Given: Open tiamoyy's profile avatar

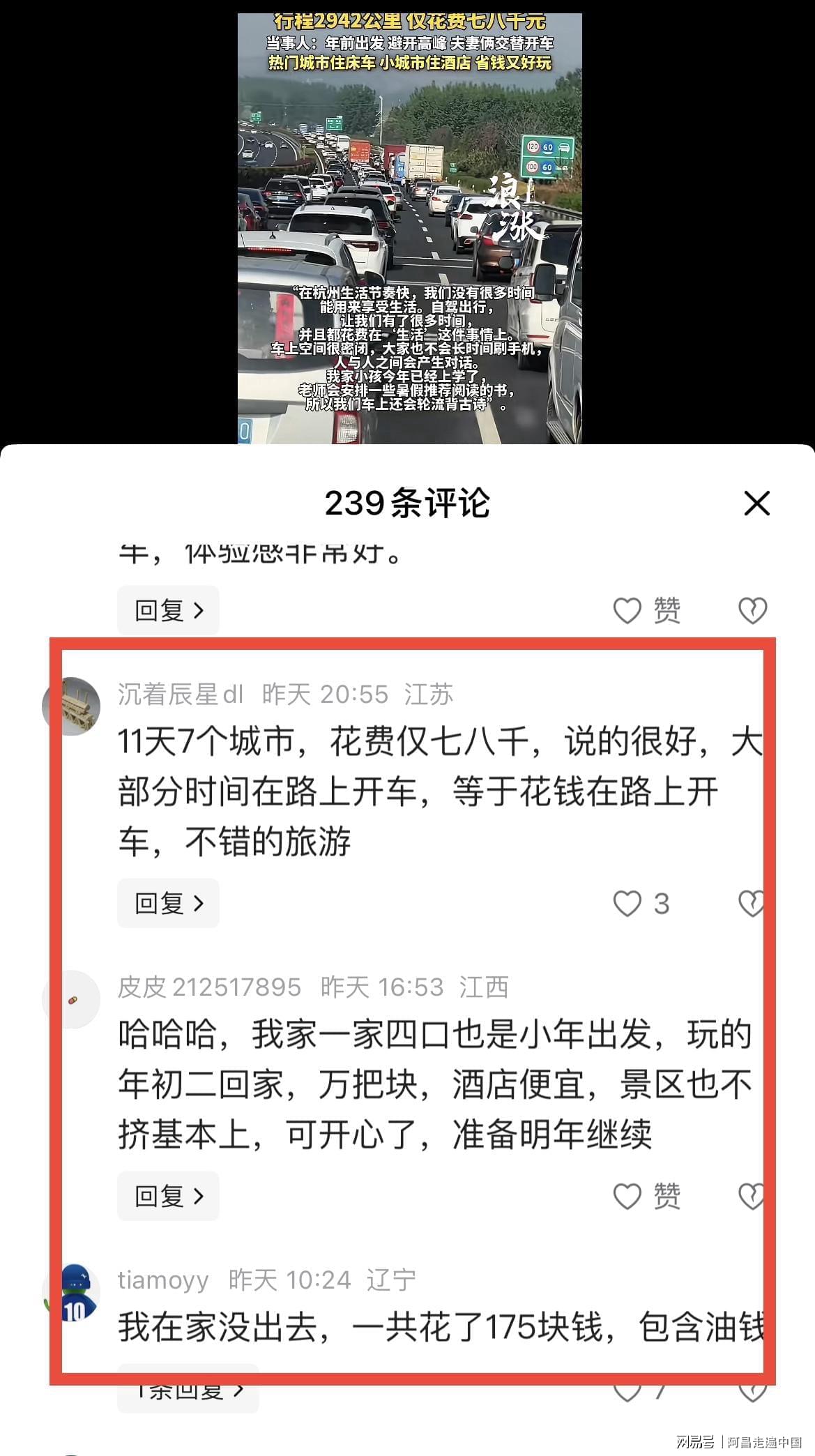Looking at the screenshot, I should (x=73, y=1291).
